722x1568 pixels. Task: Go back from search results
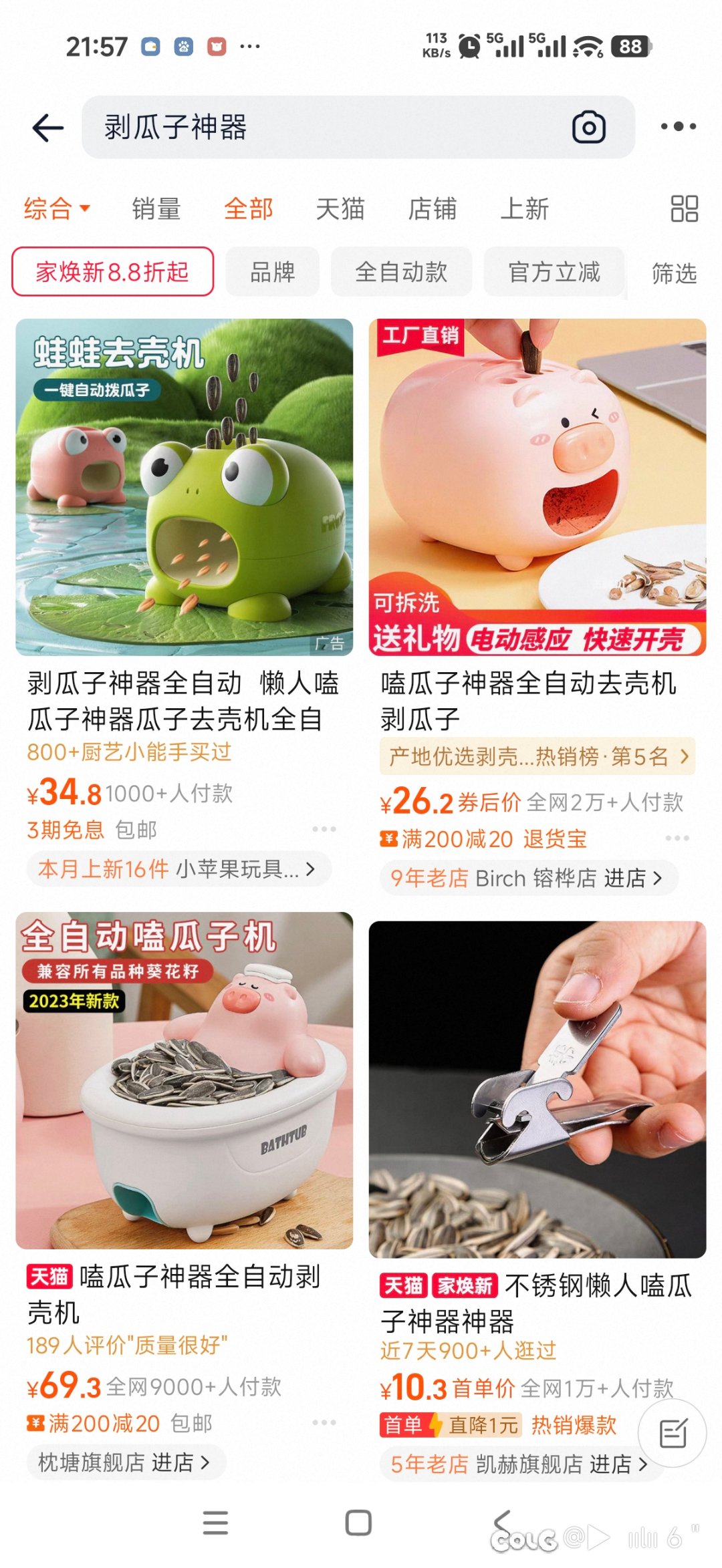coord(48,127)
